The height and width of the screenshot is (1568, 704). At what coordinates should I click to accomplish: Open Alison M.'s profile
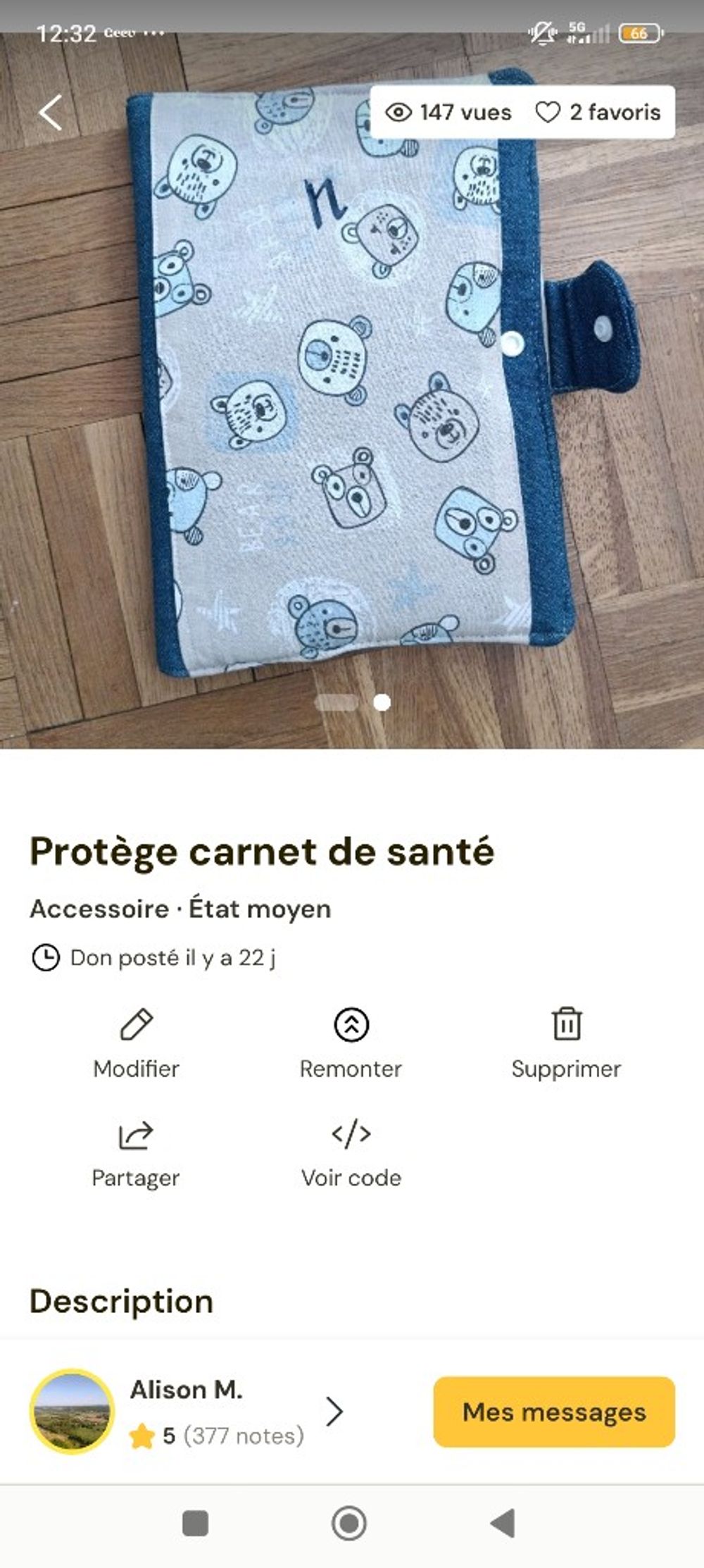(x=187, y=1411)
